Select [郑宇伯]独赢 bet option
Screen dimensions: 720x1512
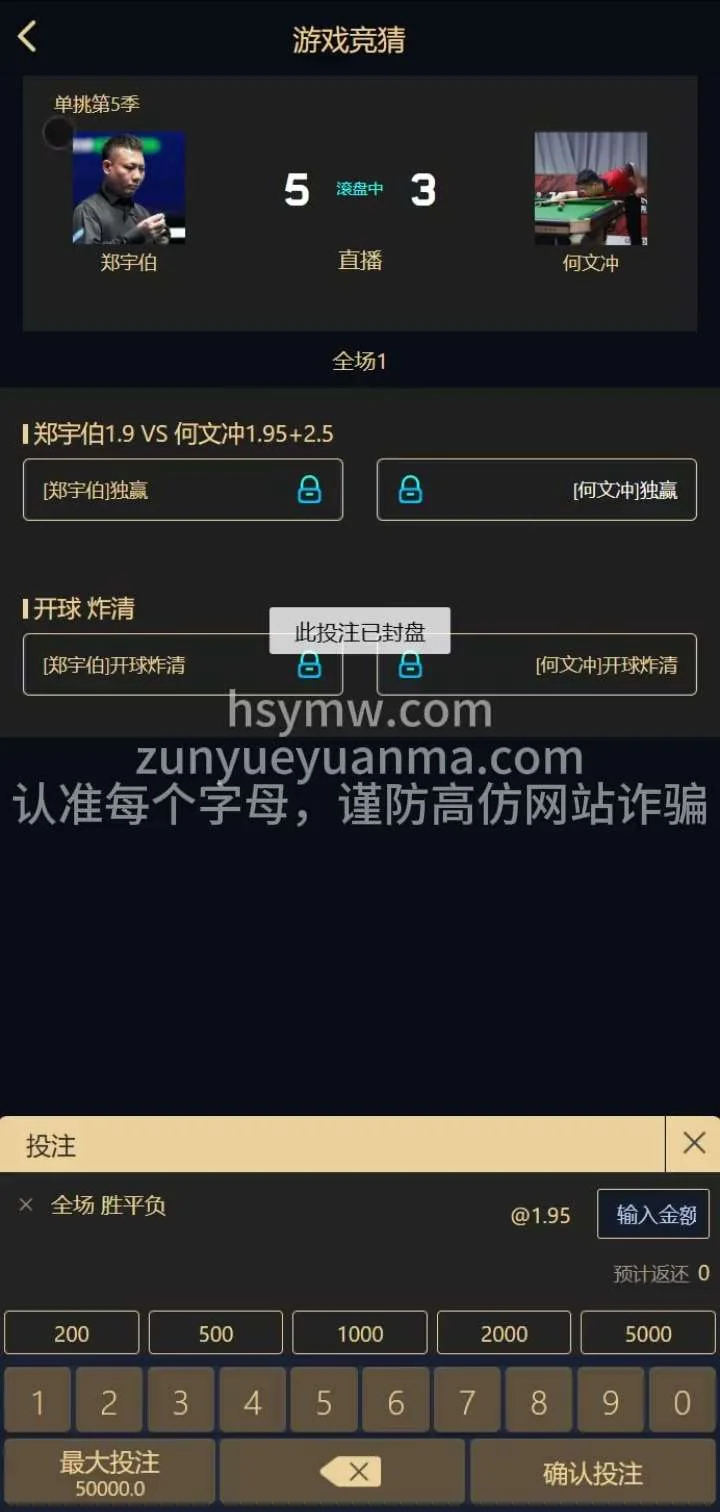click(x=183, y=490)
